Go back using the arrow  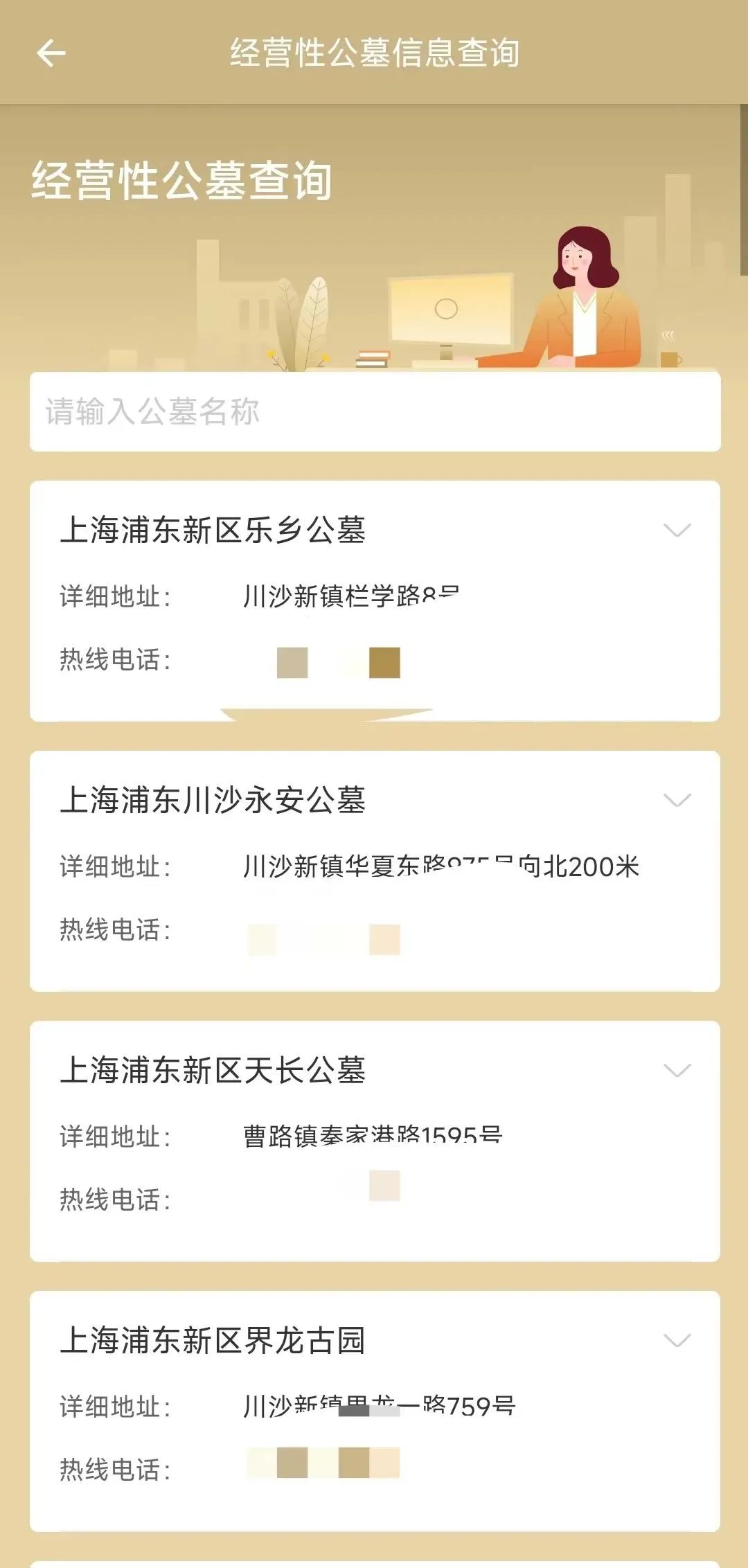[x=51, y=53]
